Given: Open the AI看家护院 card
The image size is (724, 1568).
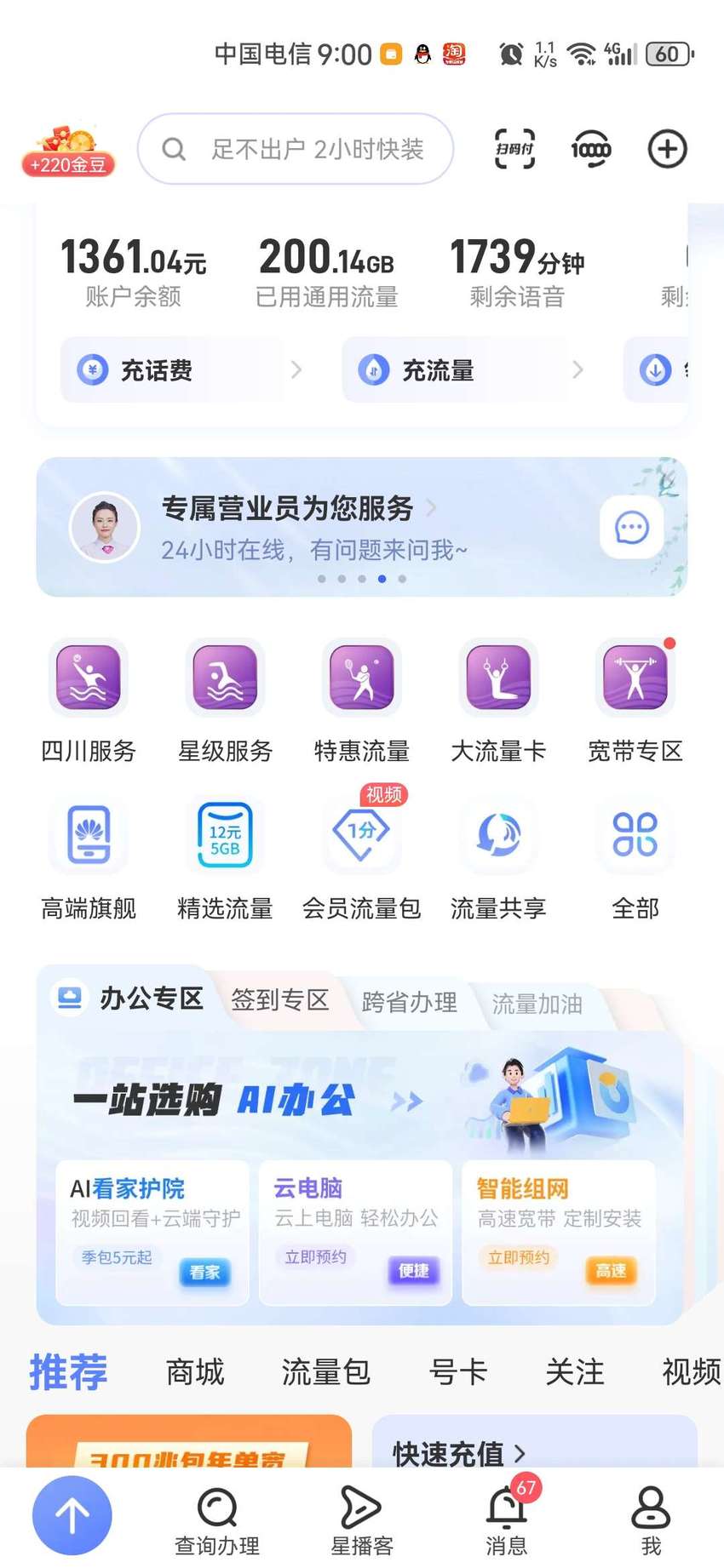Looking at the screenshot, I should [x=152, y=1232].
